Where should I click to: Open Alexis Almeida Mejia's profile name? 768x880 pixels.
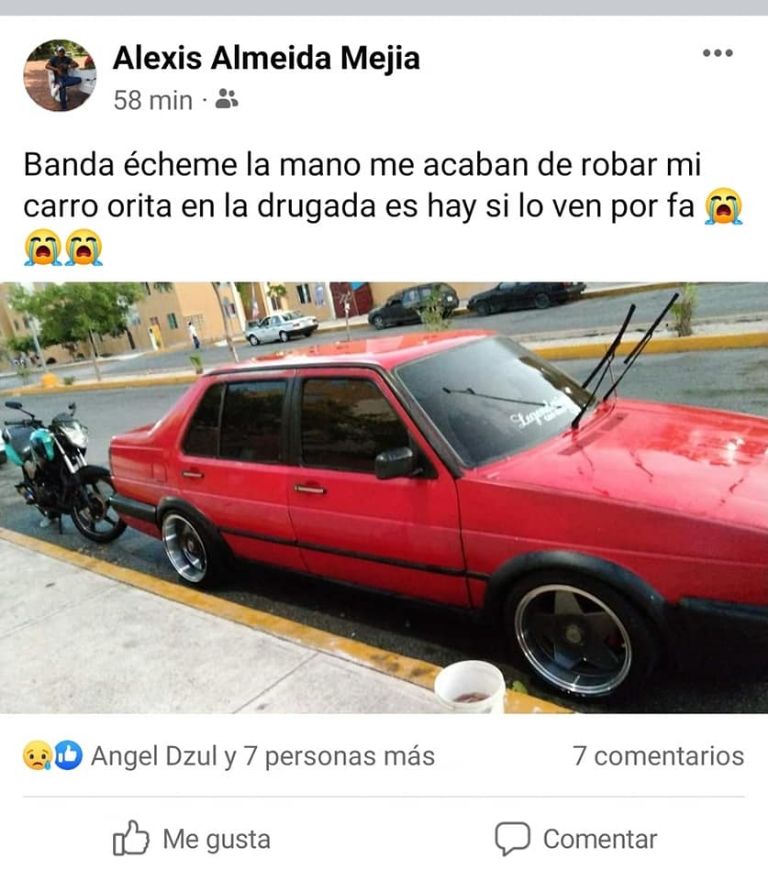(266, 58)
